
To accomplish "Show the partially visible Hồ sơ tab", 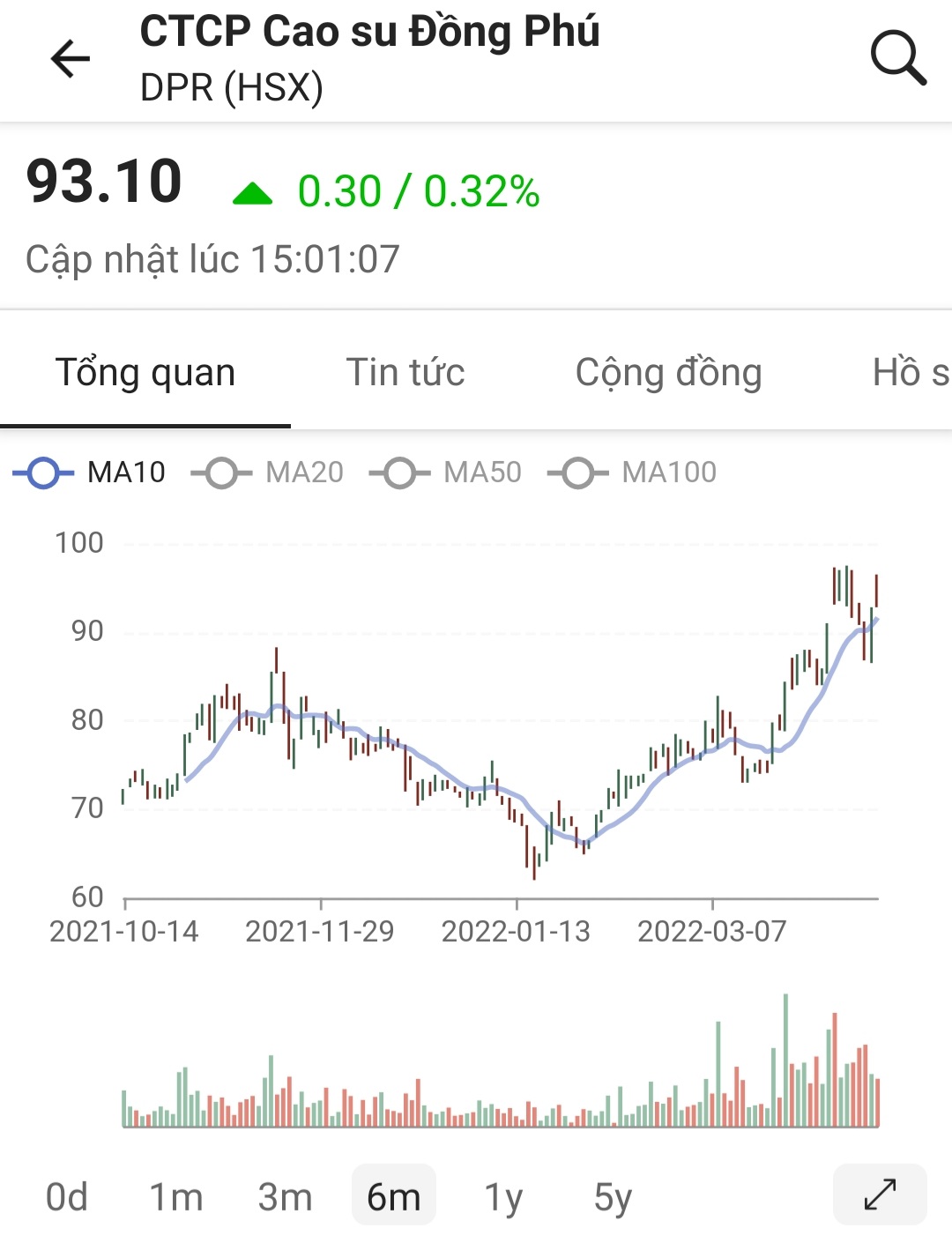I will click(910, 373).
